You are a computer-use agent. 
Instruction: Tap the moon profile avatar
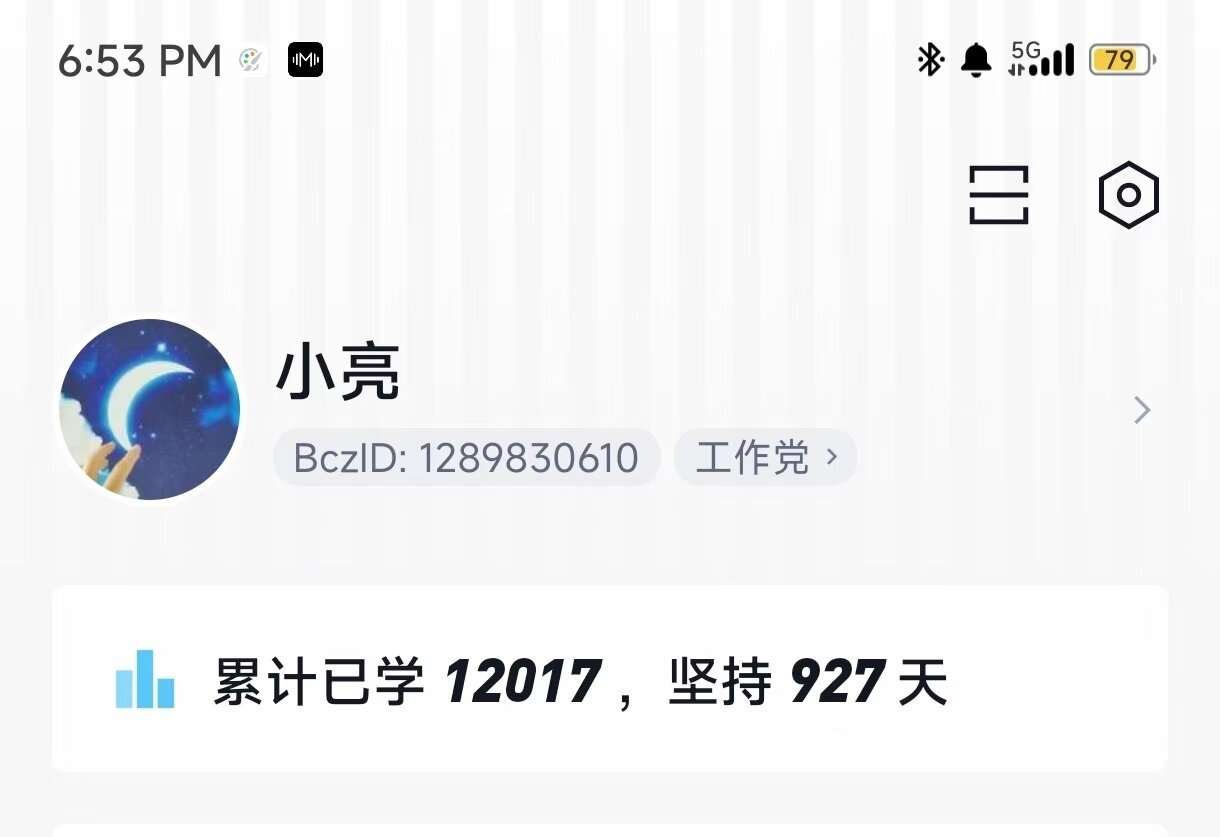click(150, 410)
